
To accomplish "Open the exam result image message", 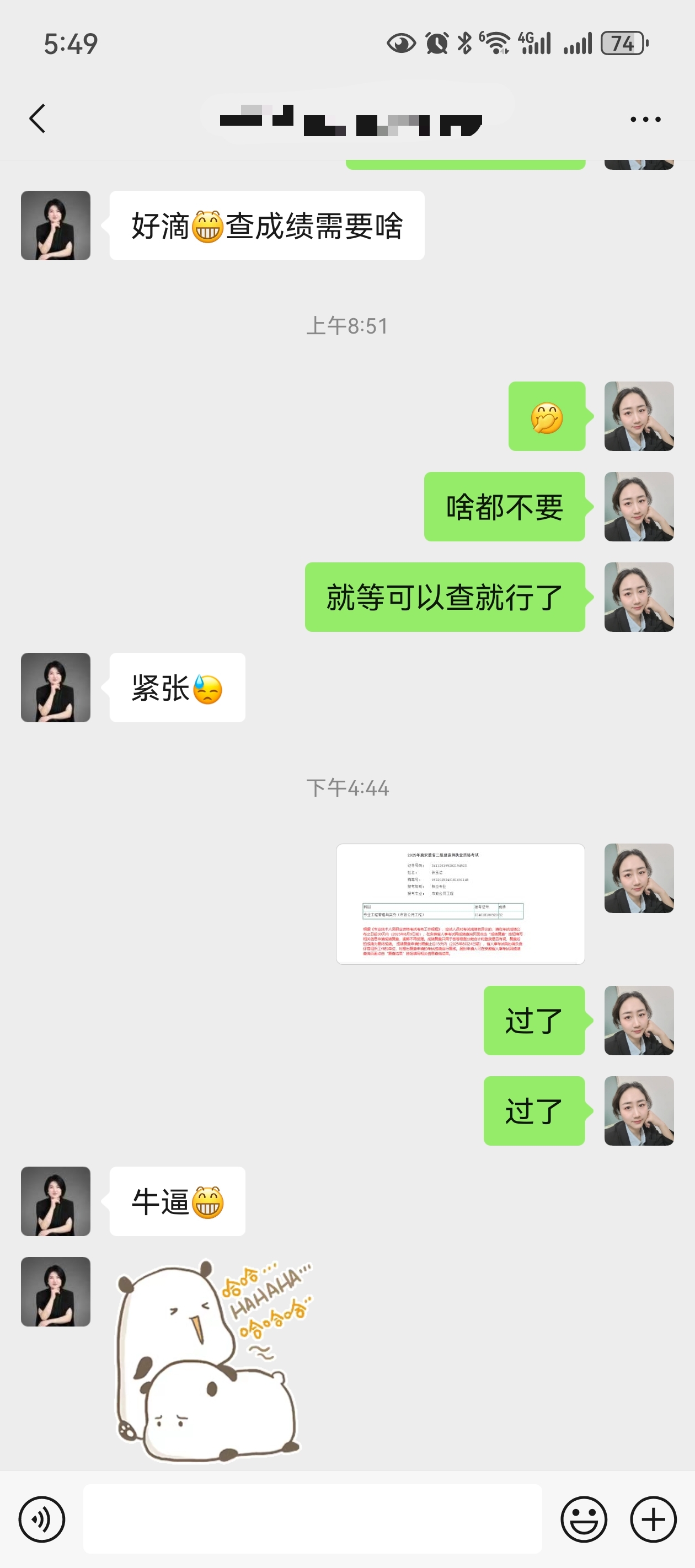I will coord(460,903).
